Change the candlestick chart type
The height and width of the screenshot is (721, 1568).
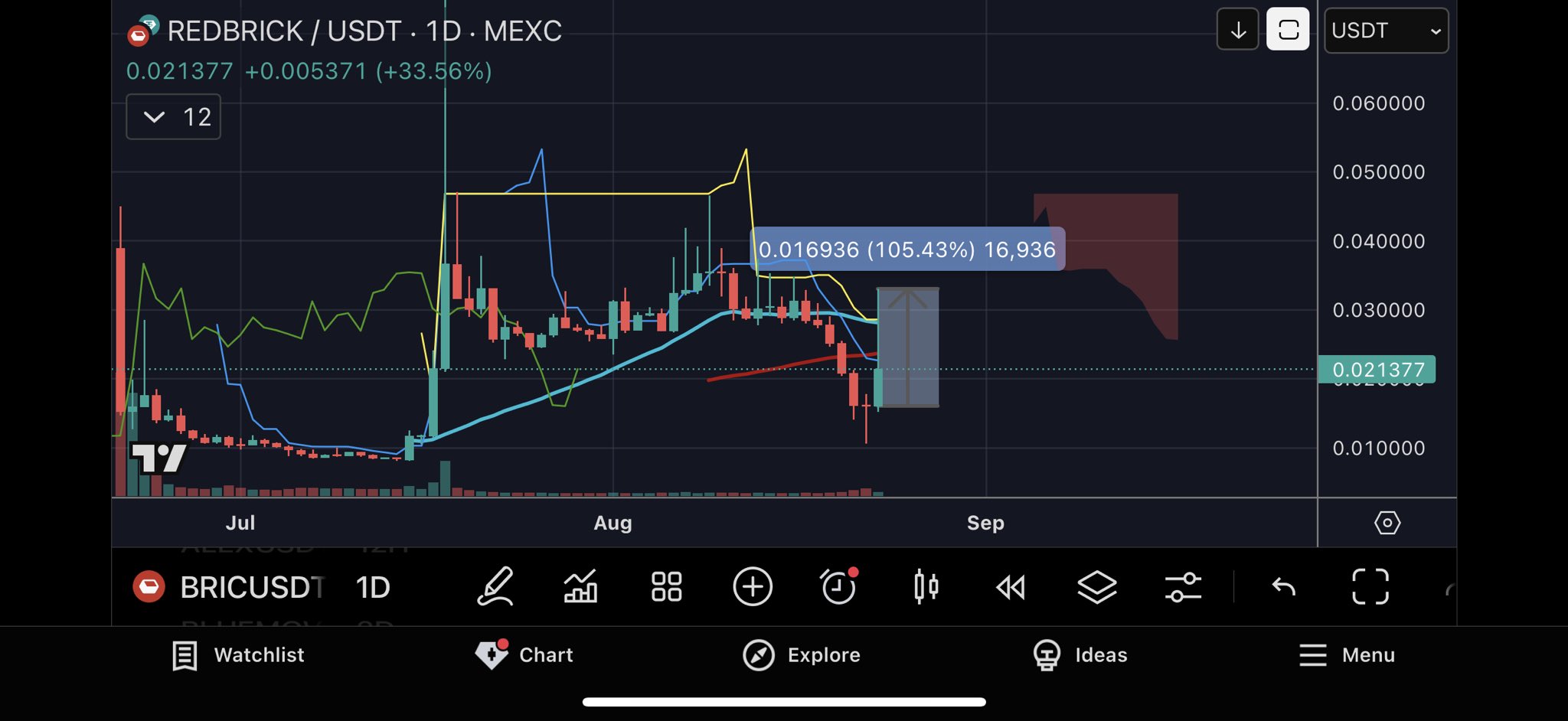pos(926,587)
